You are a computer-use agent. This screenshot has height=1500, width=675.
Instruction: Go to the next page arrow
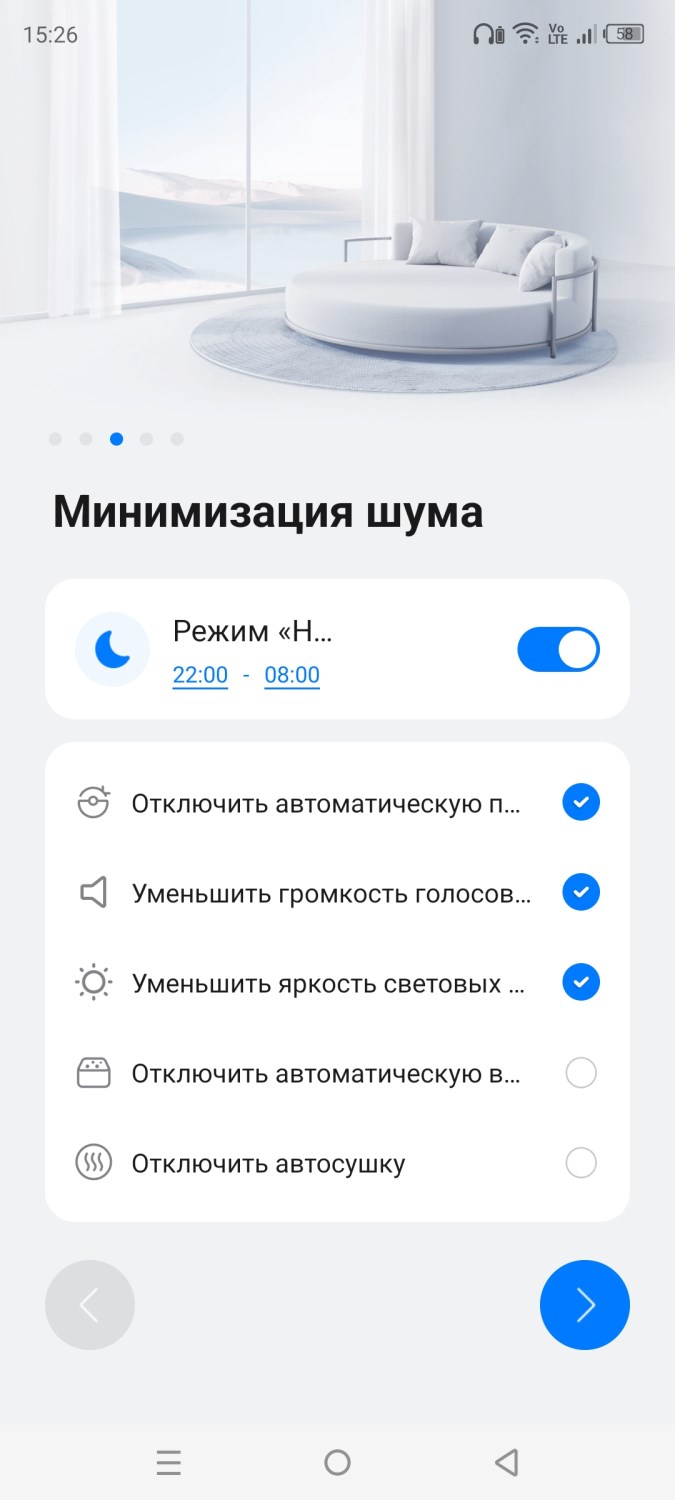pos(584,1305)
